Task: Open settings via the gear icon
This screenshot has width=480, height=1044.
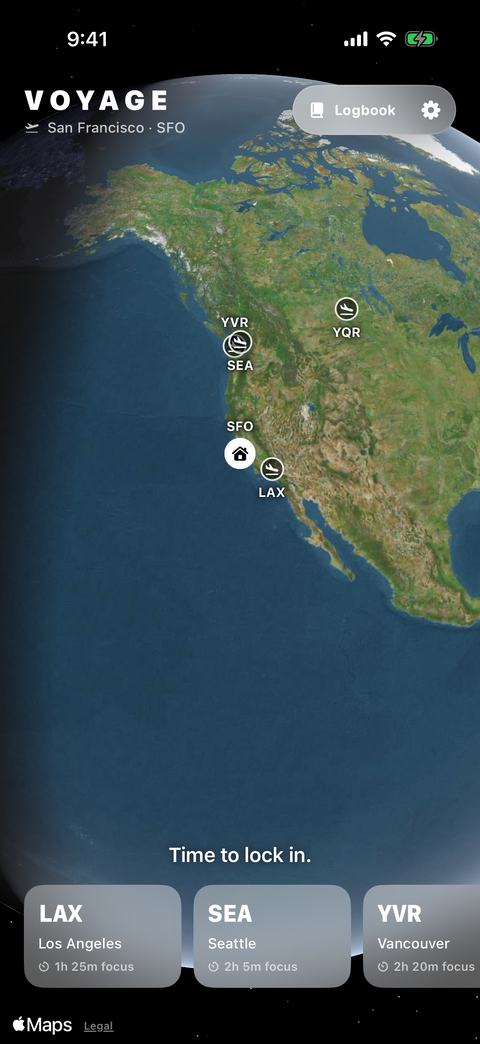Action: tap(431, 111)
